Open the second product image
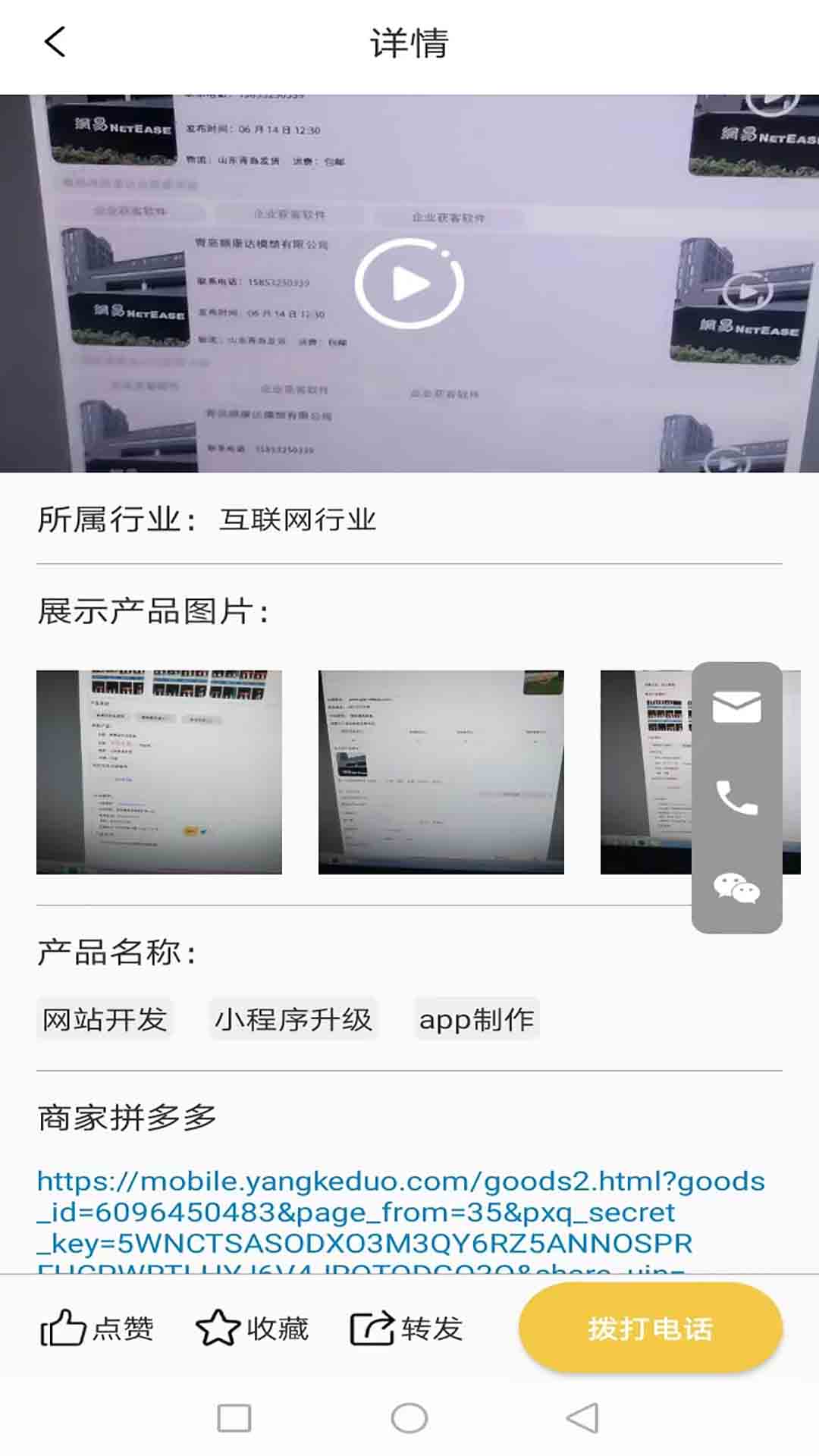The height and width of the screenshot is (1456, 819). 441,772
